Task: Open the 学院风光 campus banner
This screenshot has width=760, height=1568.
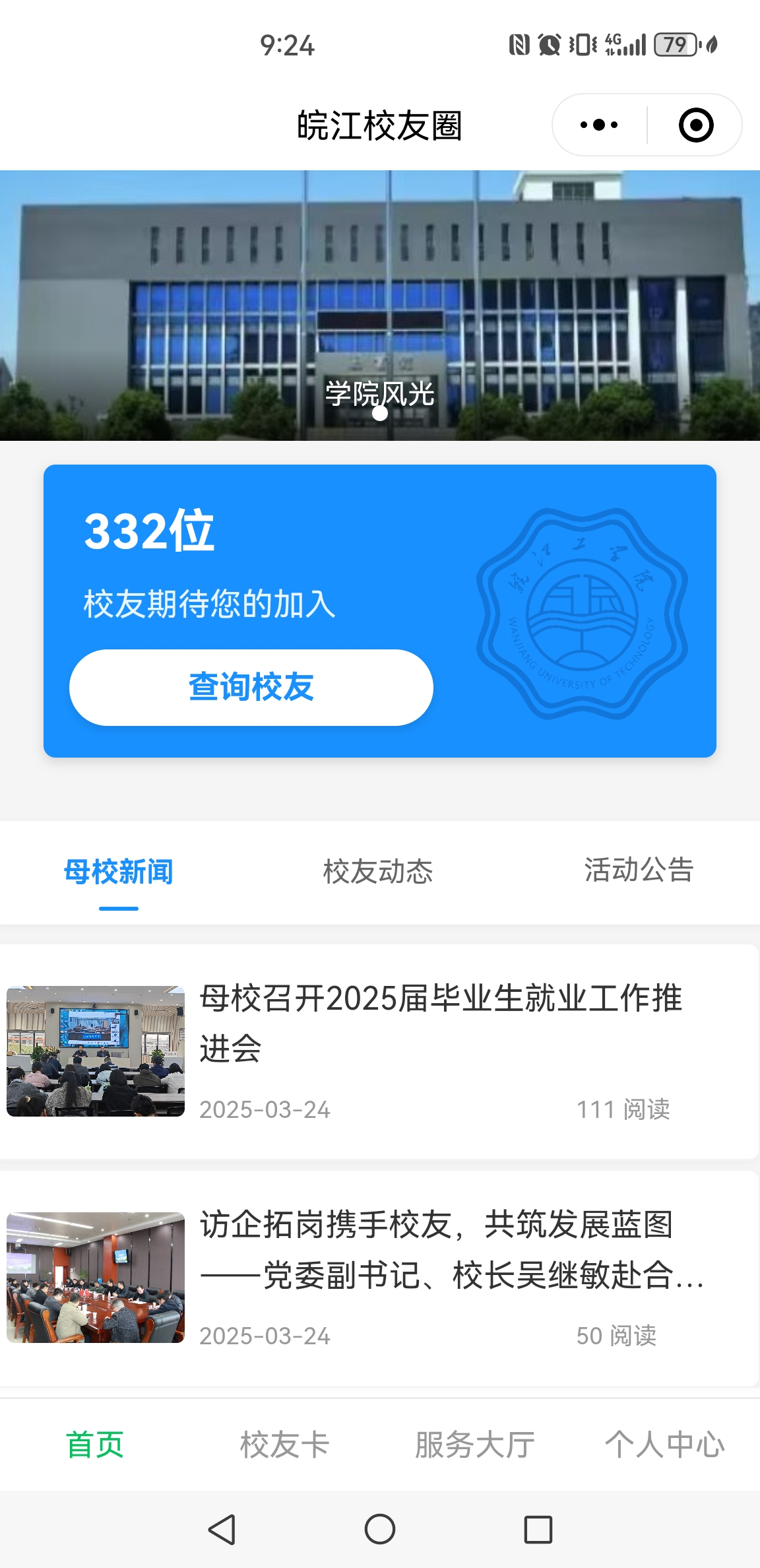Action: [x=380, y=305]
